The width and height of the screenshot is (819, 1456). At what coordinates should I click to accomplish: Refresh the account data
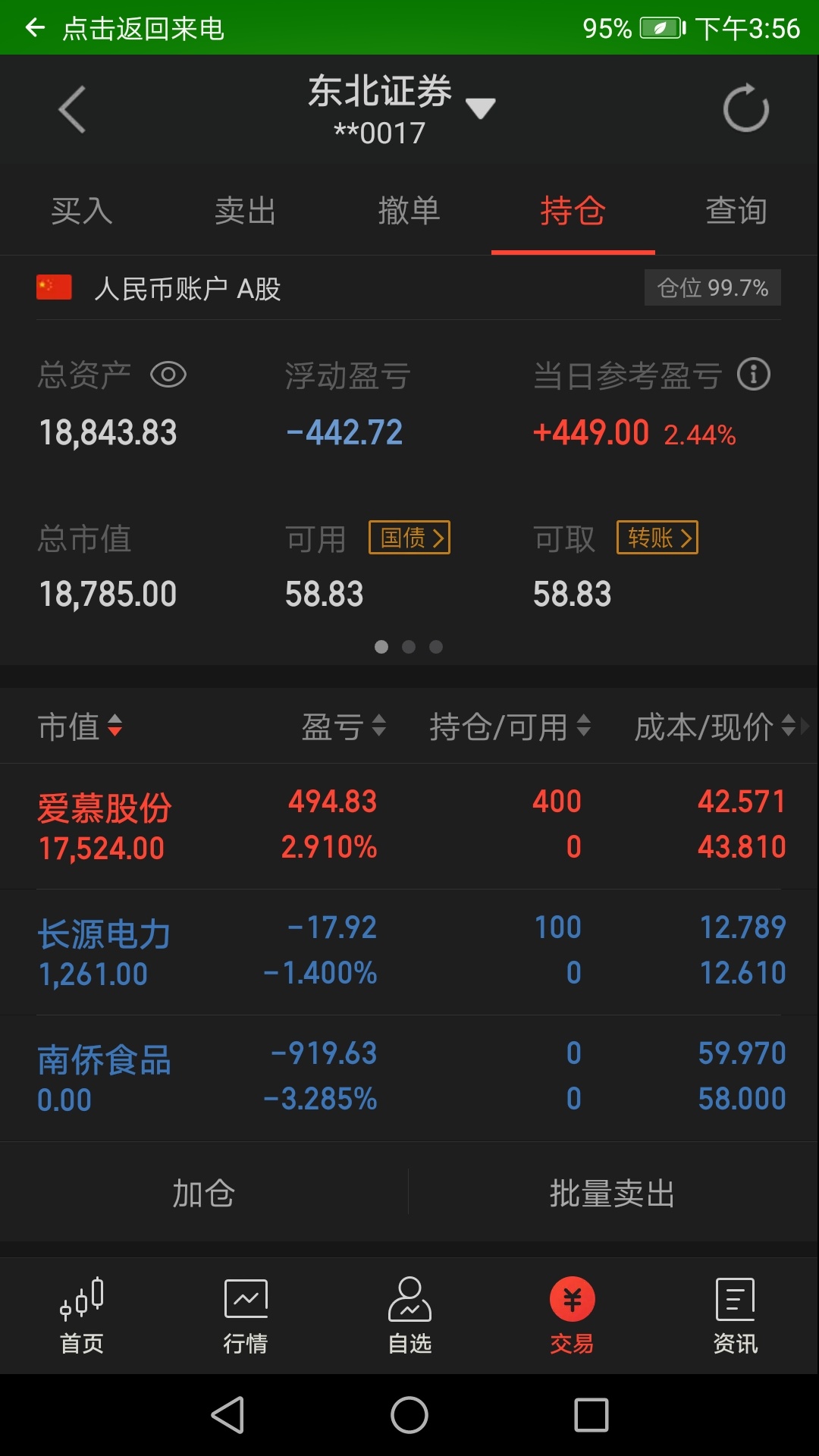coord(746,108)
